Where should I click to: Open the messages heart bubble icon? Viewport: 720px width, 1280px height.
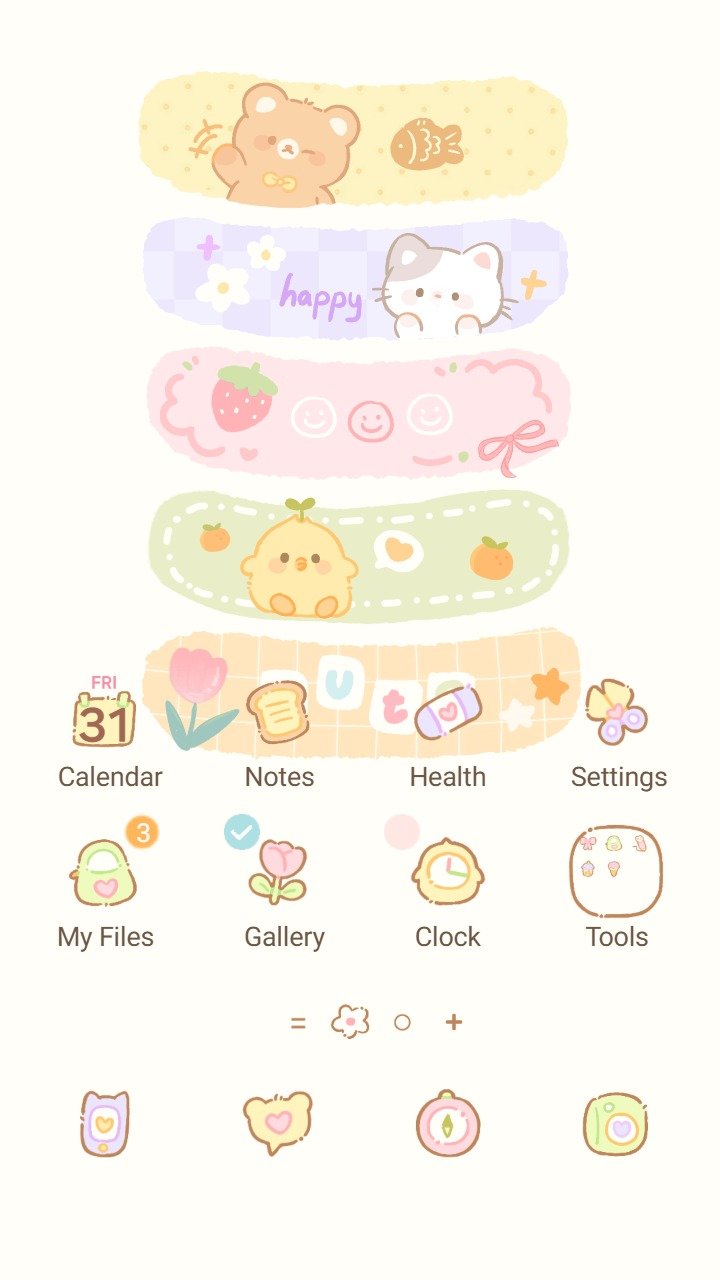coord(278,1124)
